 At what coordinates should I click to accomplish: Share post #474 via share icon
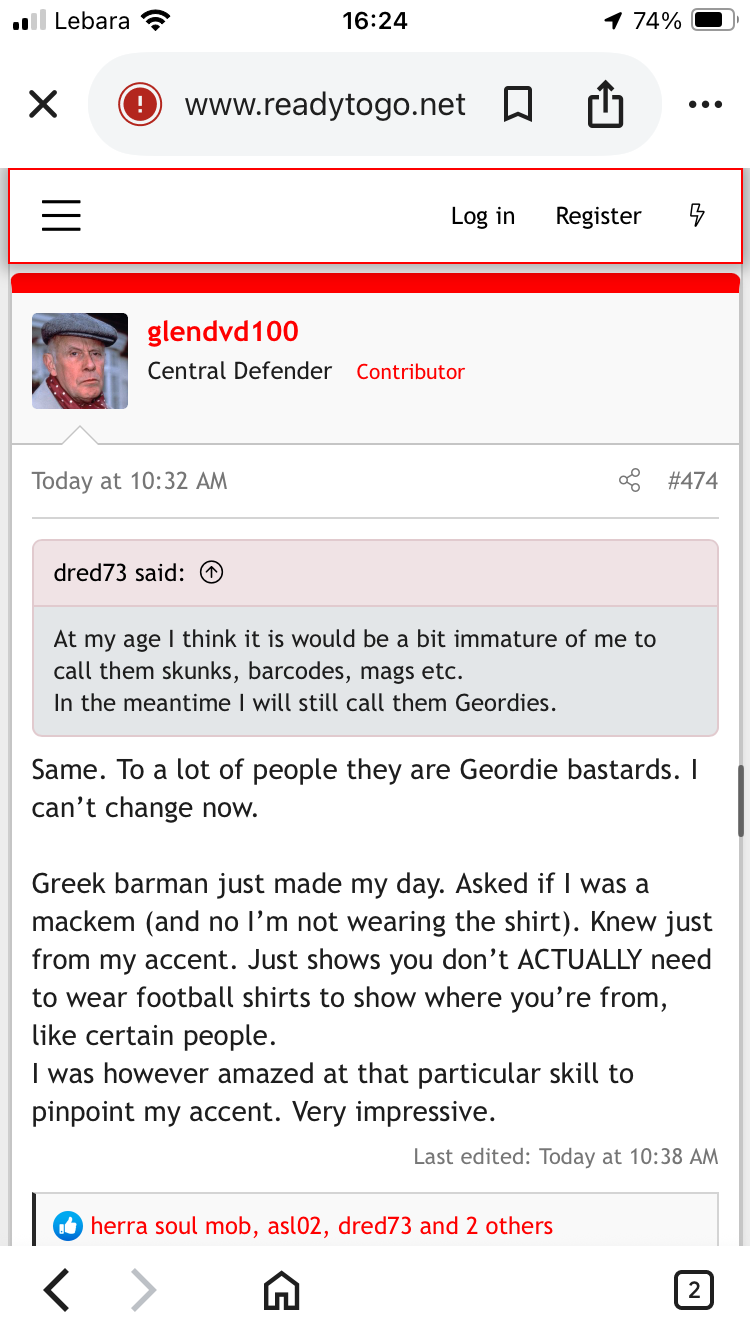(630, 481)
